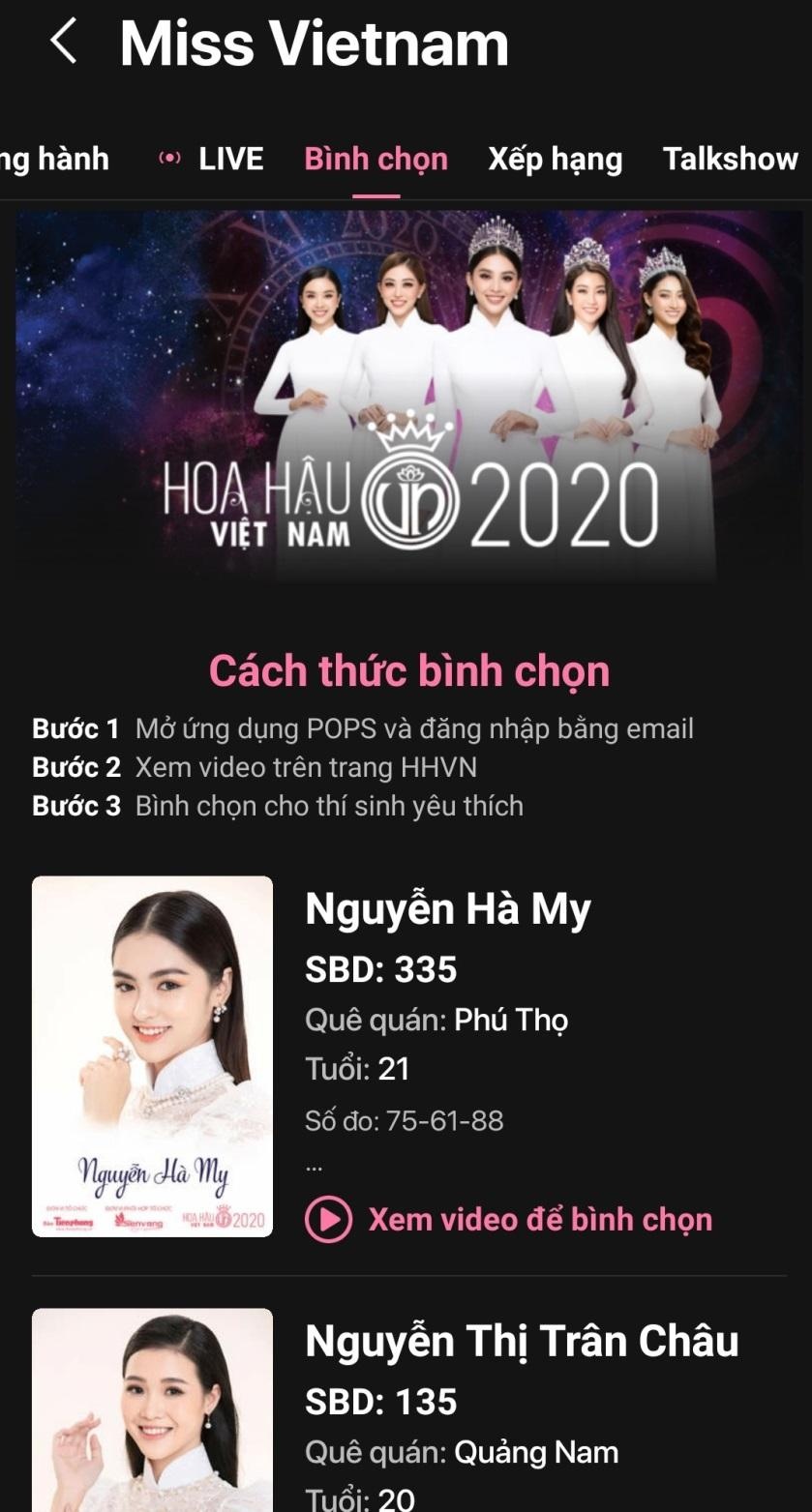Tap the back arrow beside Miss Vietnam
This screenshot has height=1512, width=812.
coord(63,42)
